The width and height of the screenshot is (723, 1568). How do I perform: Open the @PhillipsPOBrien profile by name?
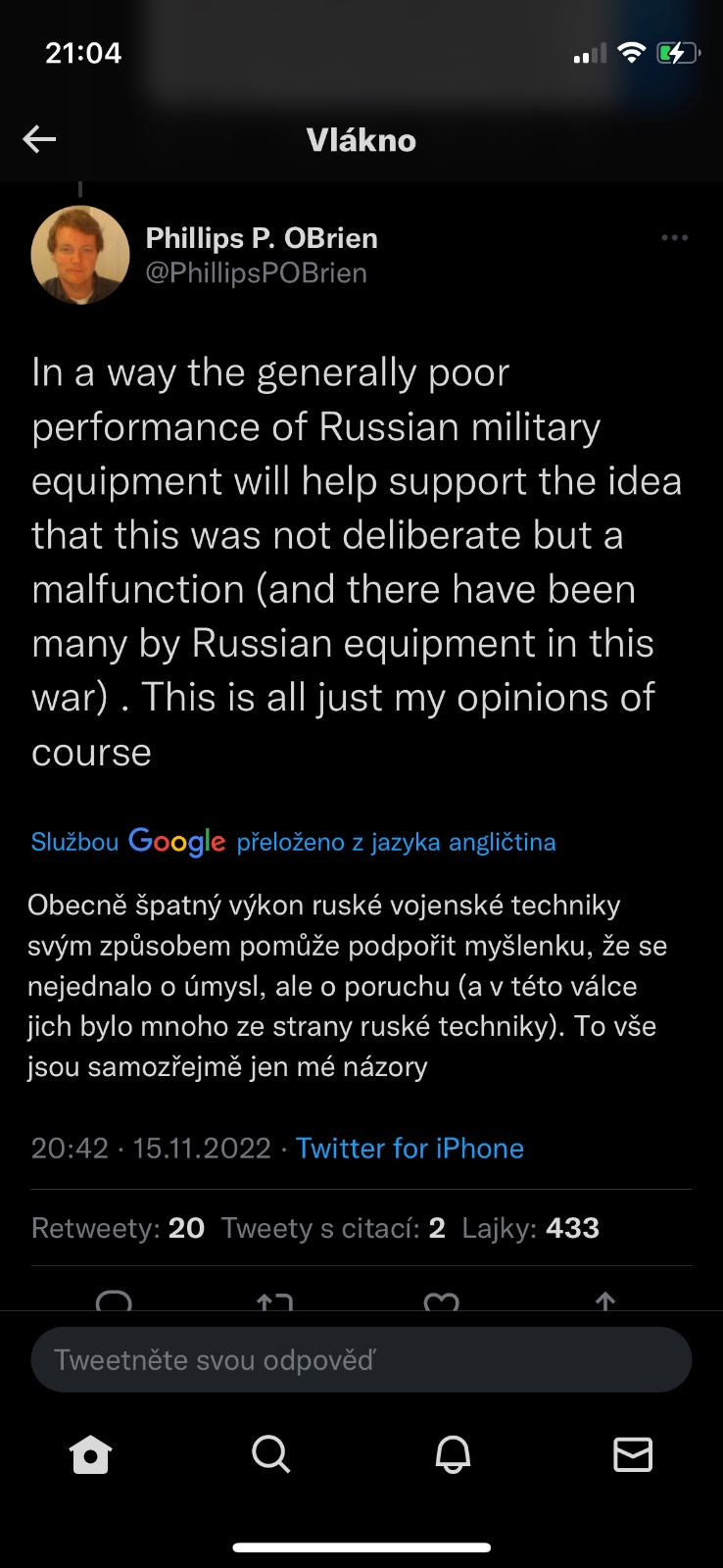[262, 238]
